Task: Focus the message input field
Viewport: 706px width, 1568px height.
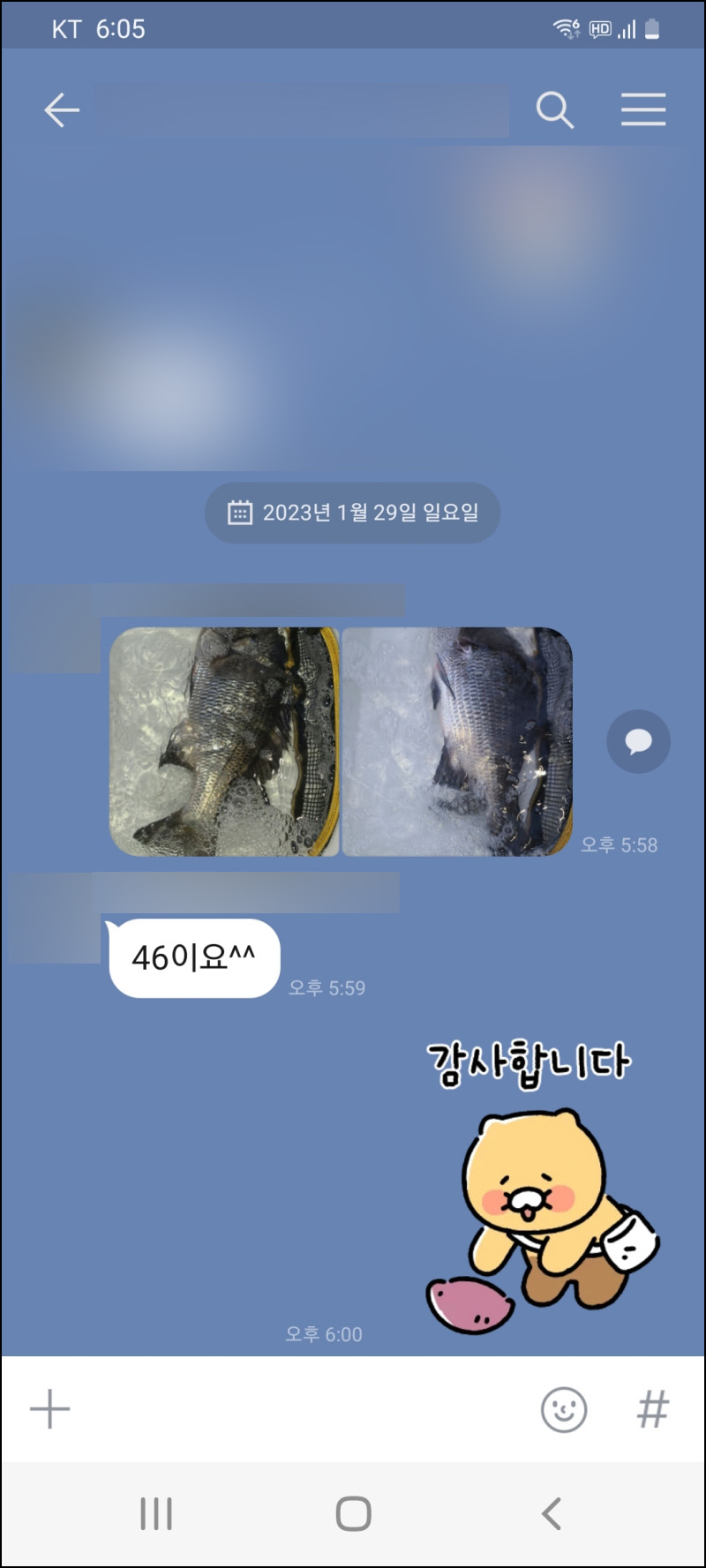Action: coord(300,1409)
